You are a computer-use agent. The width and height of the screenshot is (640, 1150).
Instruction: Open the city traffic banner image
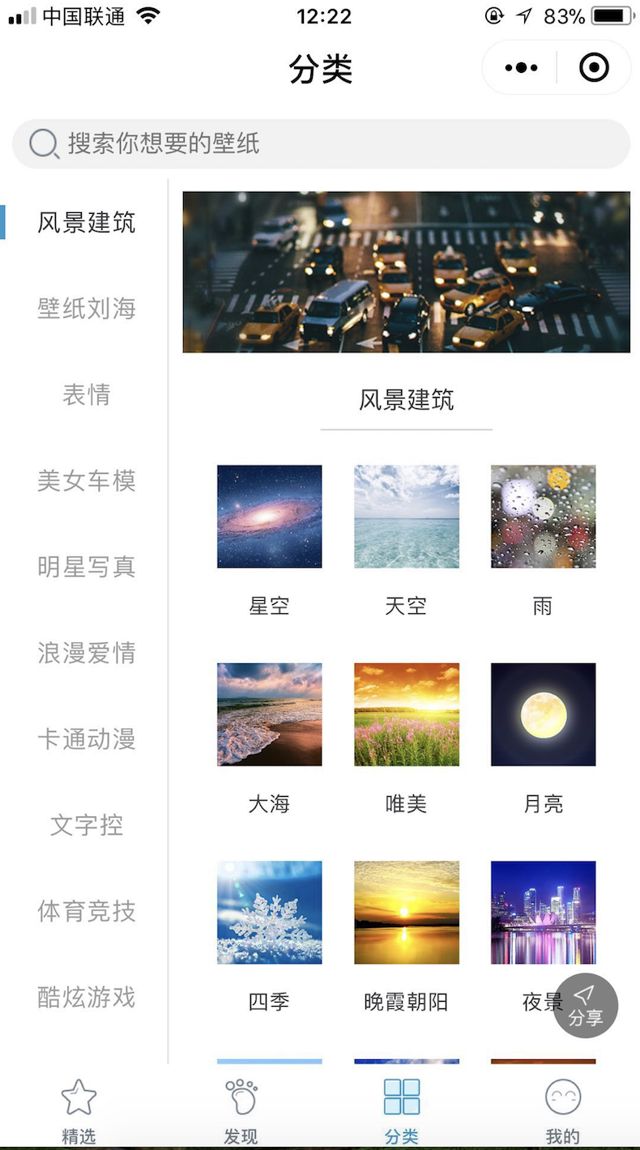(406, 272)
